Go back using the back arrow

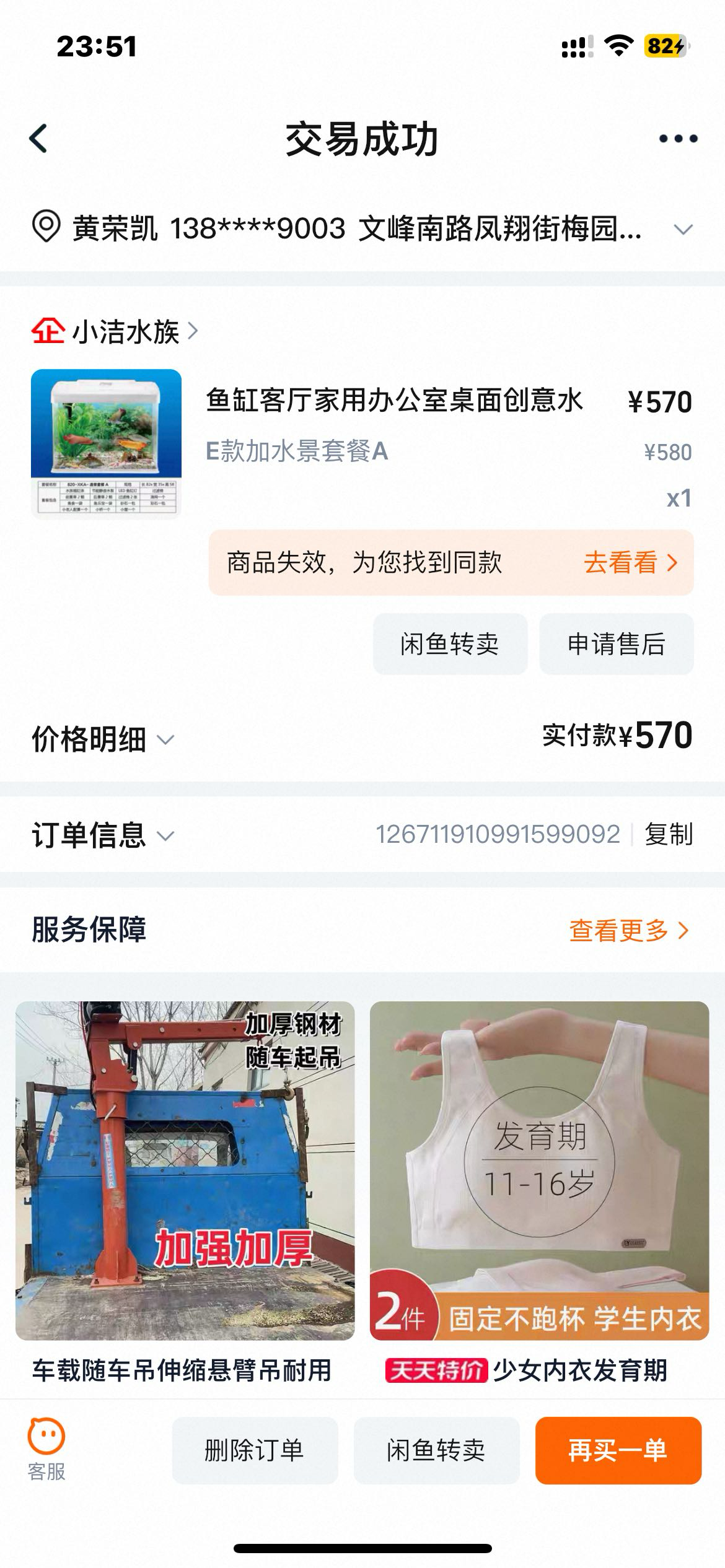click(38, 138)
